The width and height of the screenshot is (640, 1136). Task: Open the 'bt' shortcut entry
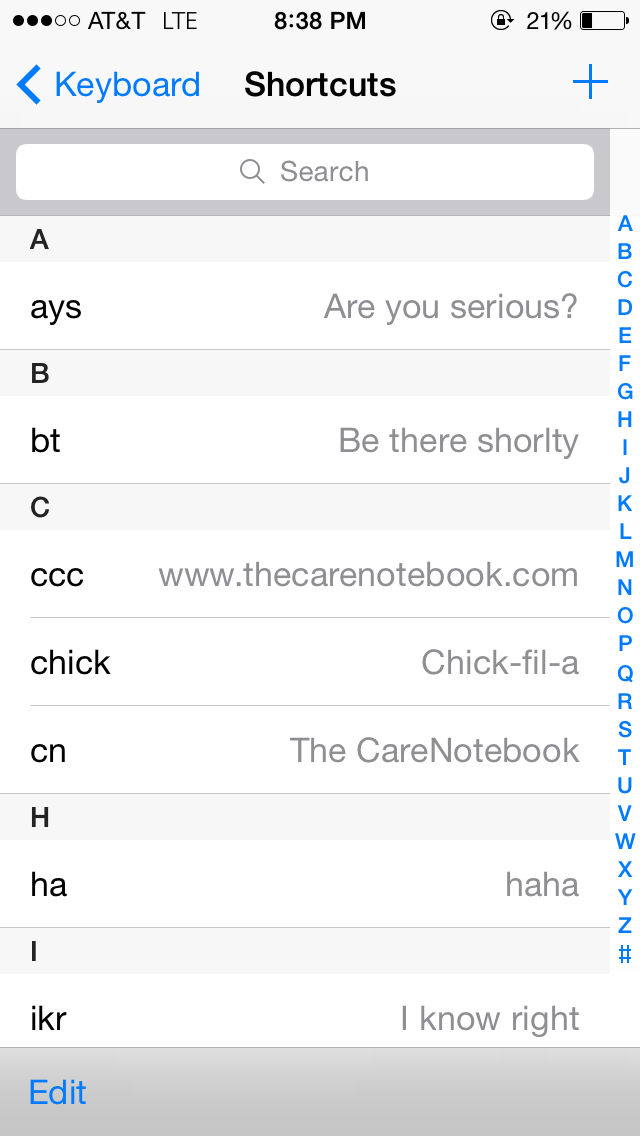304,441
